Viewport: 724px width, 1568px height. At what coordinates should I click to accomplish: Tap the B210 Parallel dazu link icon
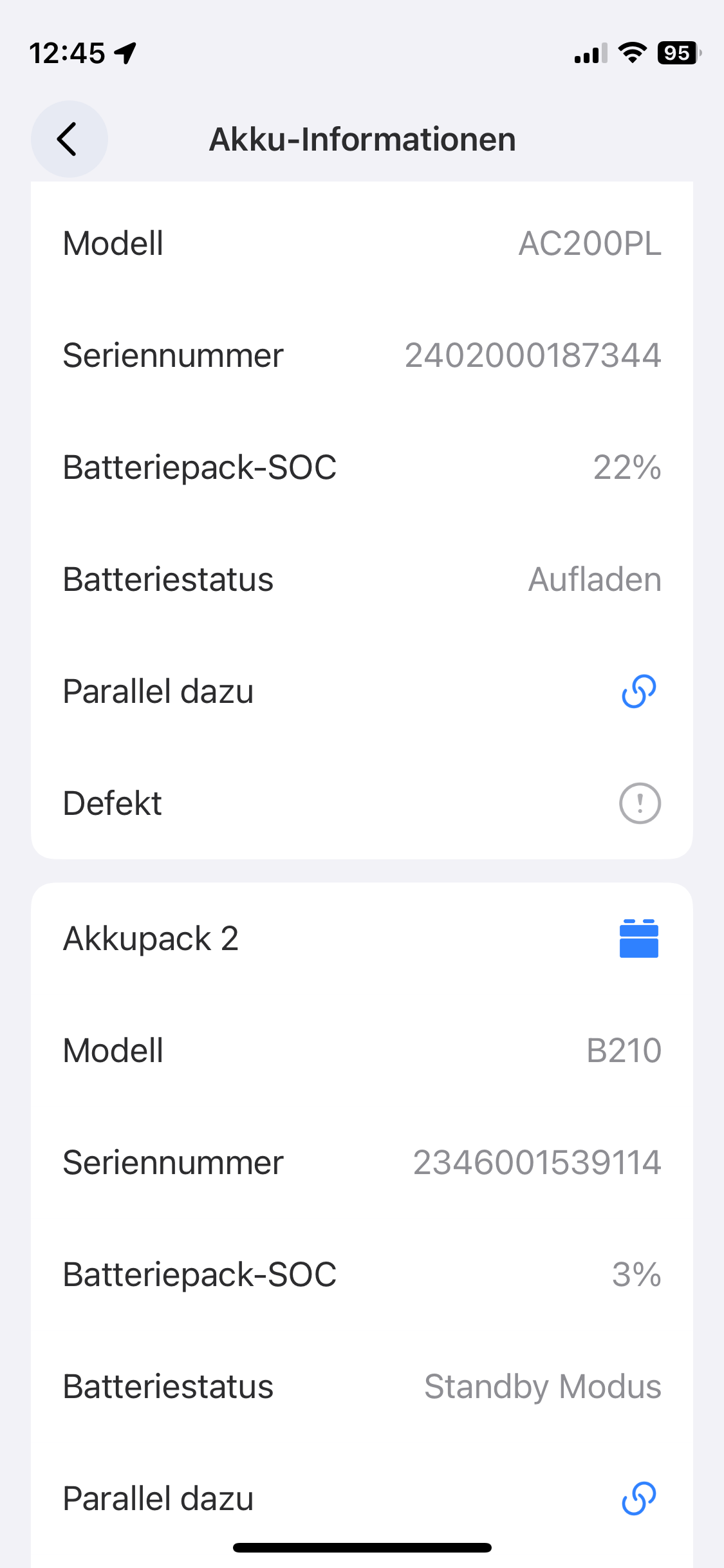point(639,1498)
